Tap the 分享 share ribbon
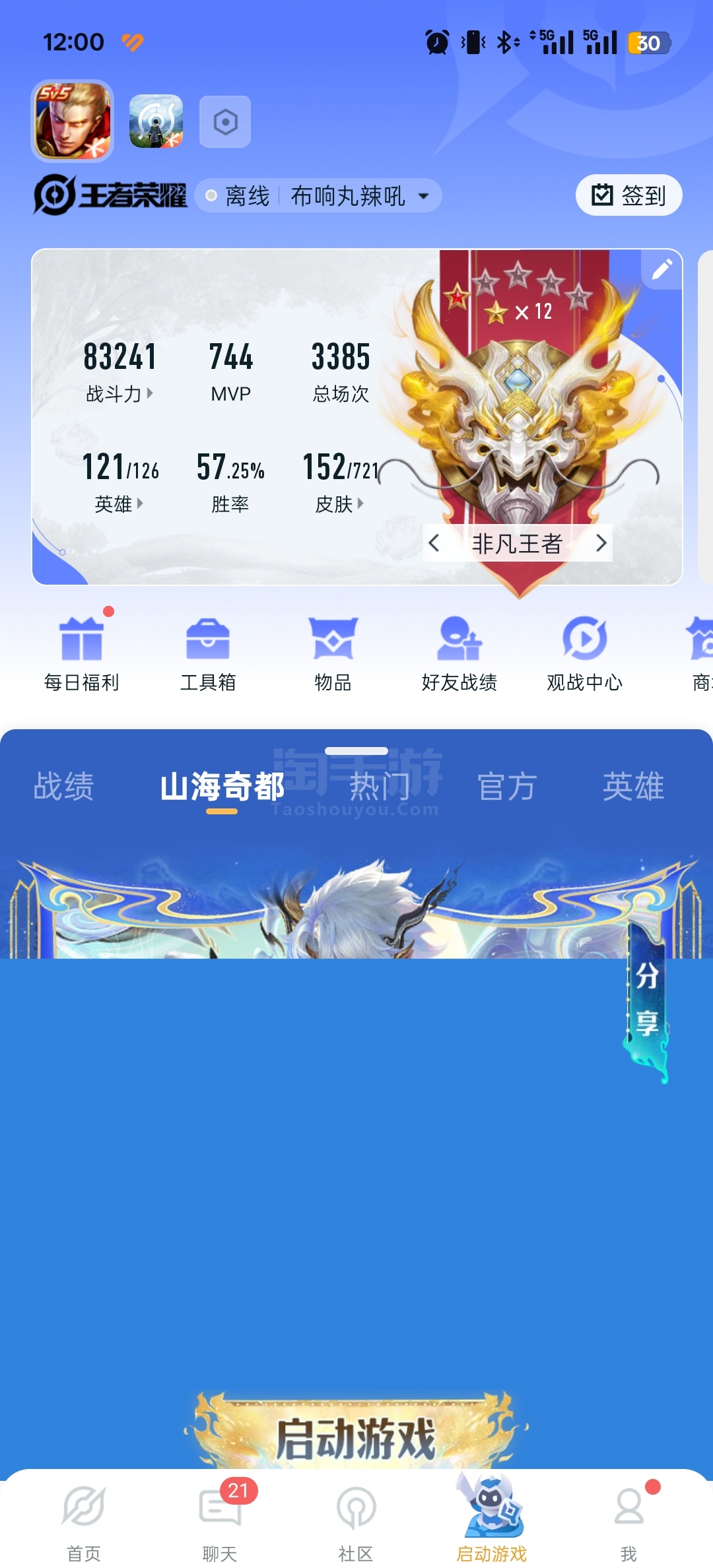 [646, 1001]
